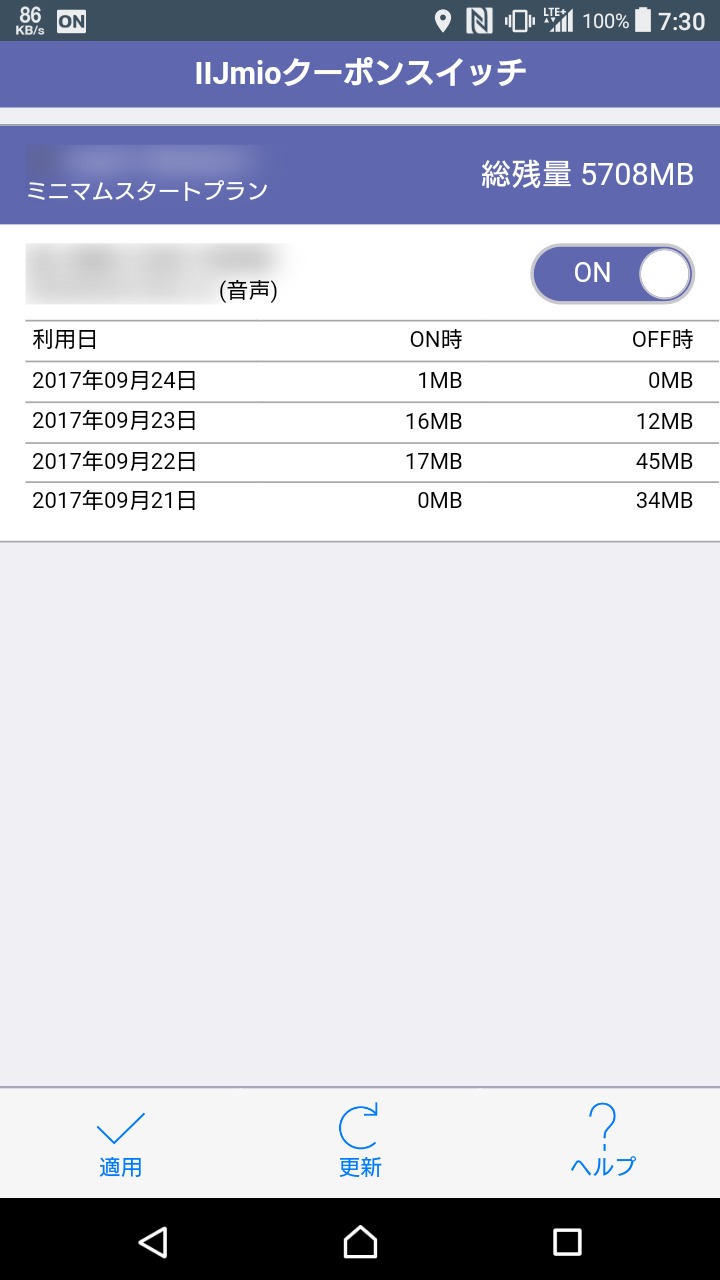The image size is (720, 1280).
Task: Toggle the coupon ON switch off
Action: pos(612,273)
